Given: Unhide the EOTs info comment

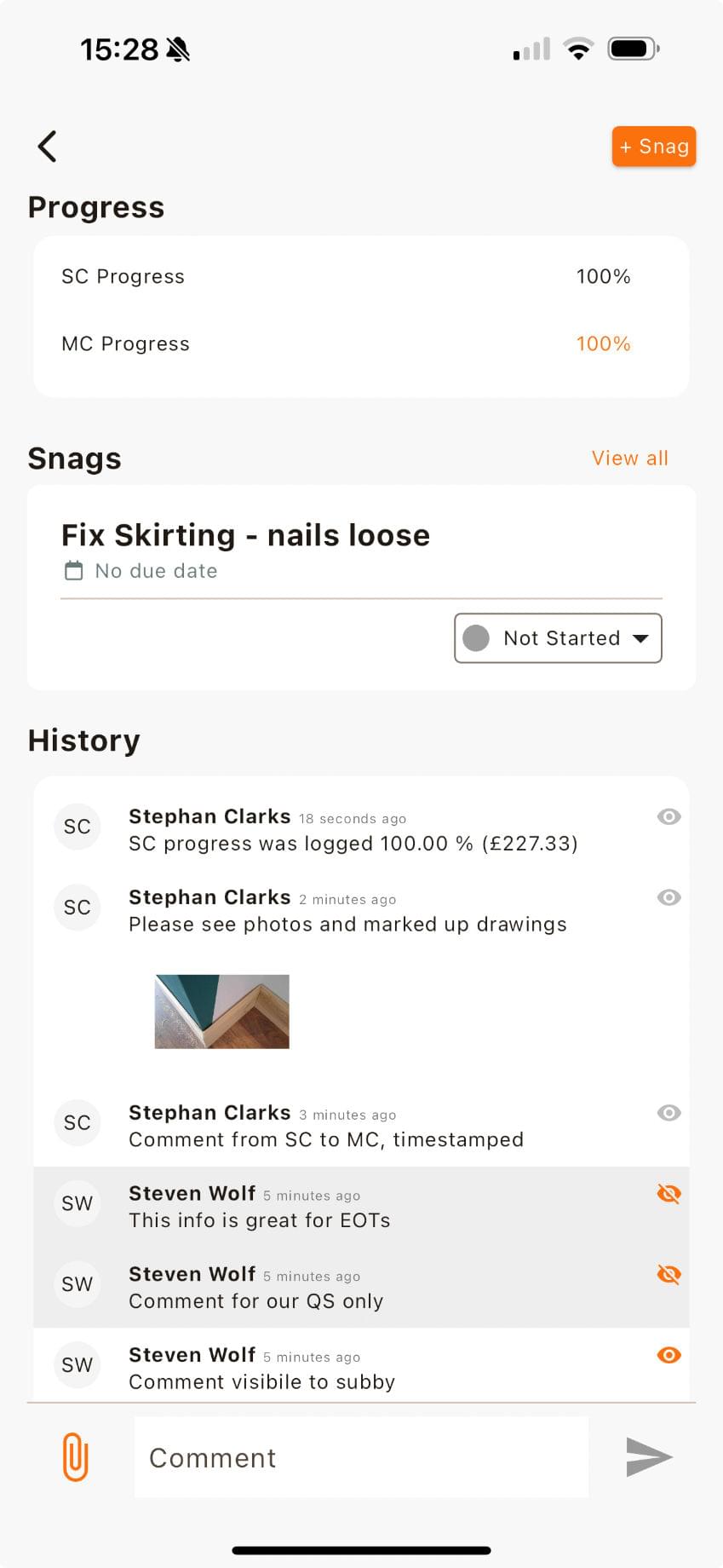Looking at the screenshot, I should [668, 1195].
